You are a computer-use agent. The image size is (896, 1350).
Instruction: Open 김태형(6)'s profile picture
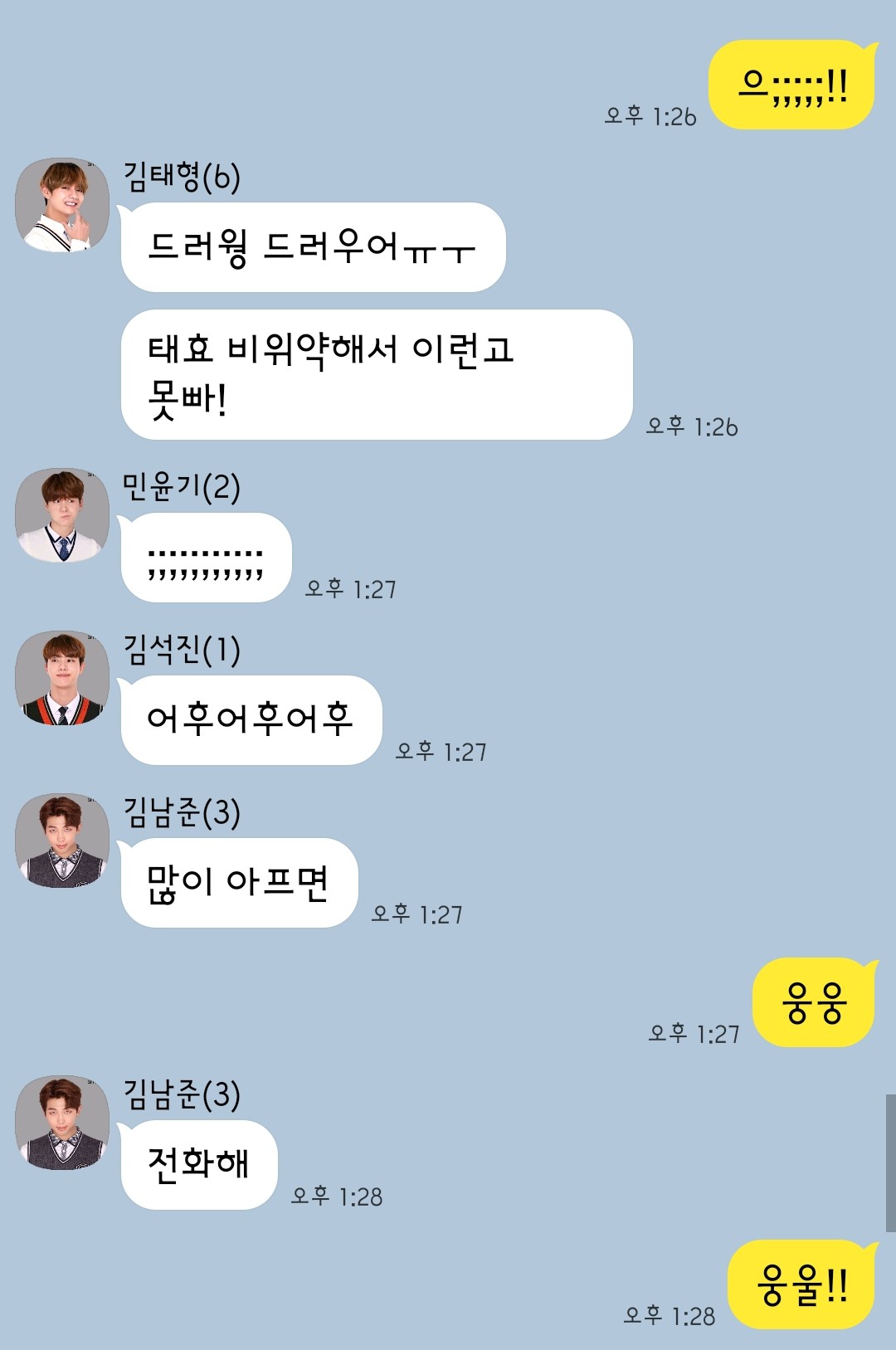tap(62, 205)
